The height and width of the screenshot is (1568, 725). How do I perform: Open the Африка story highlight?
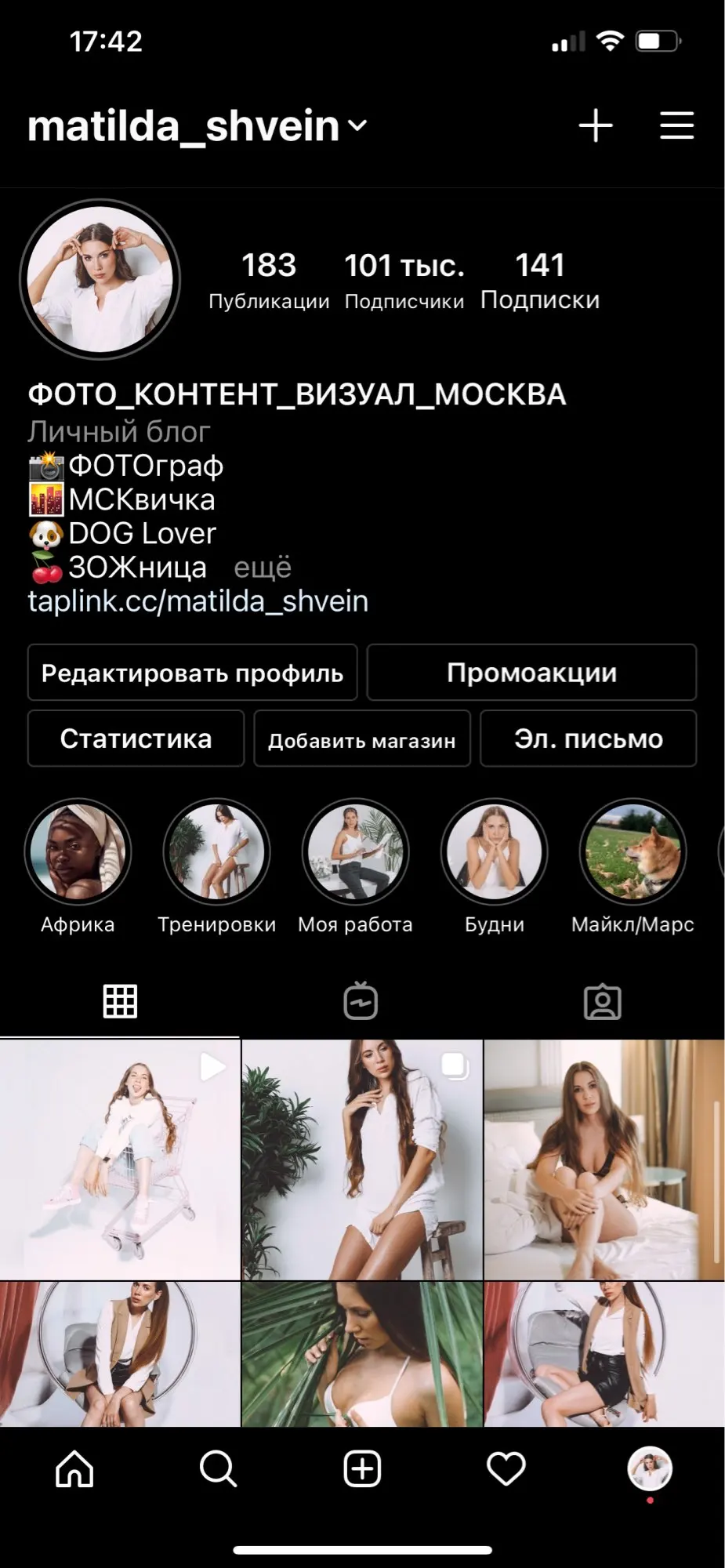[x=78, y=851]
